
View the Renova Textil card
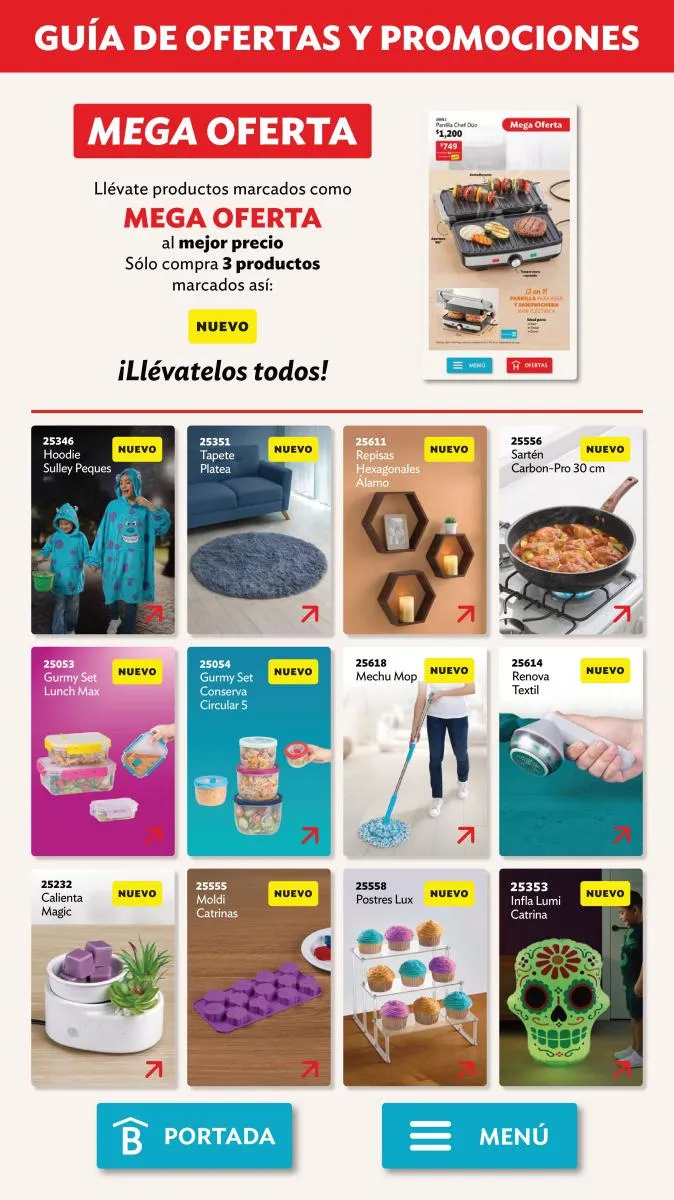[x=571, y=752]
